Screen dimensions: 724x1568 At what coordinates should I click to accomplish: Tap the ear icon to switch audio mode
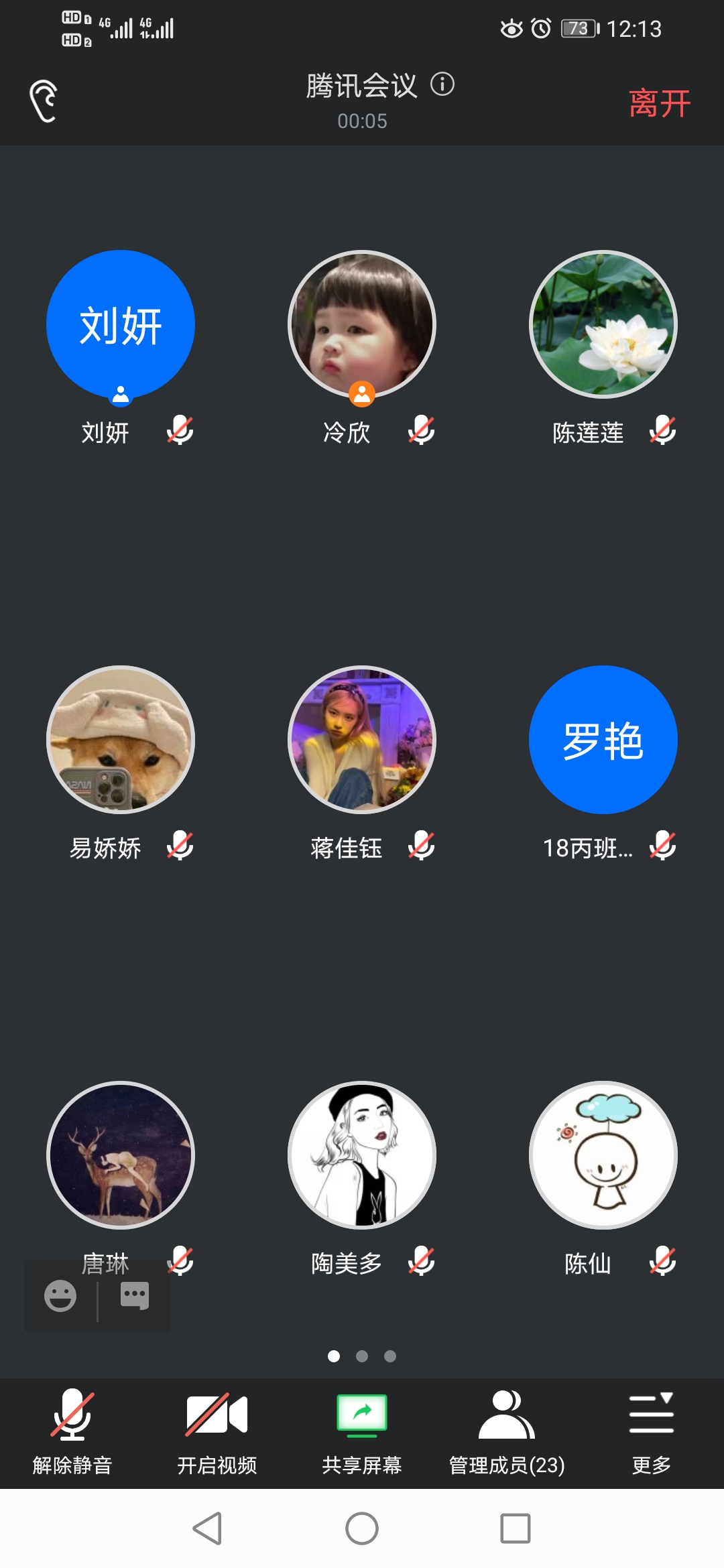44,101
